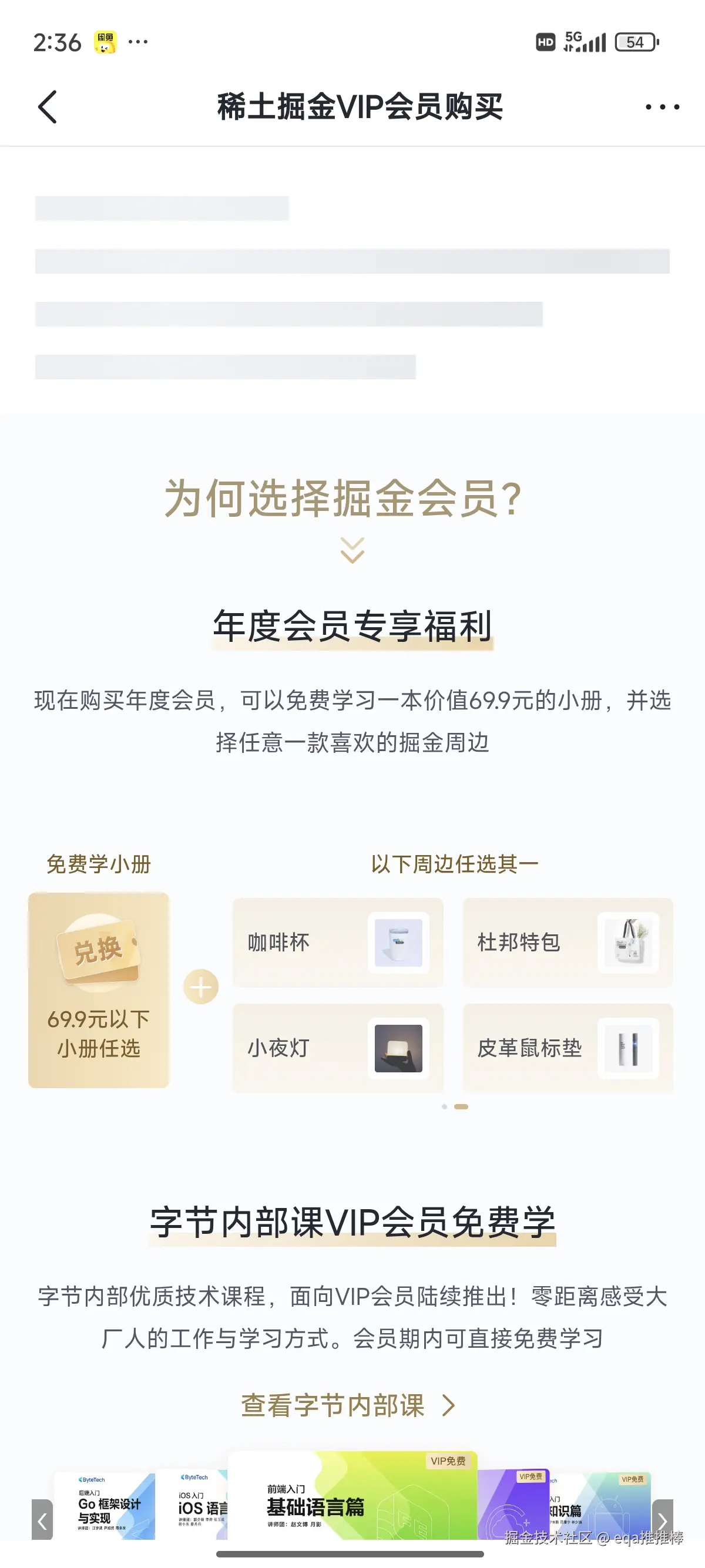
Task: Click the coffee cup product icon
Action: click(399, 943)
